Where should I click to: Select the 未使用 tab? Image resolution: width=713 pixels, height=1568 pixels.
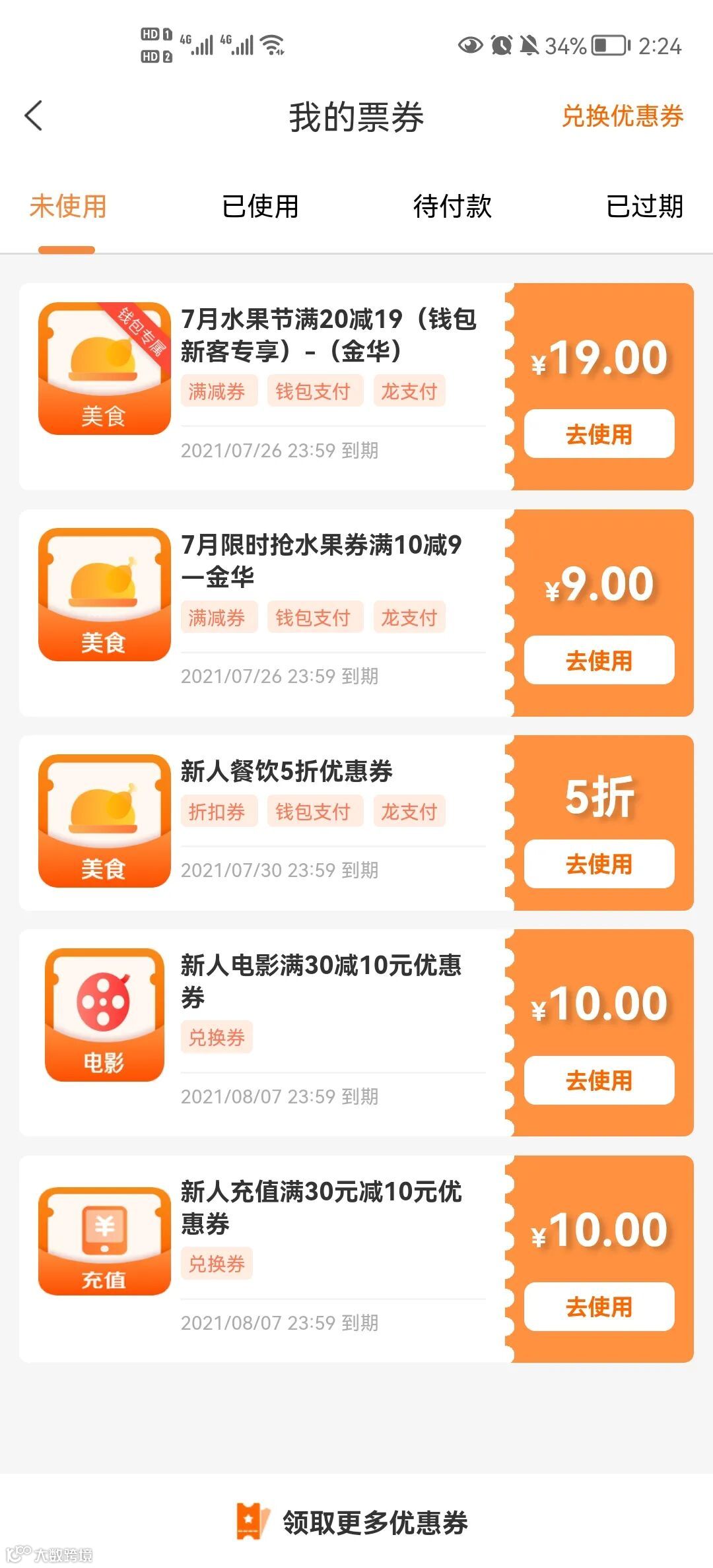(67, 207)
